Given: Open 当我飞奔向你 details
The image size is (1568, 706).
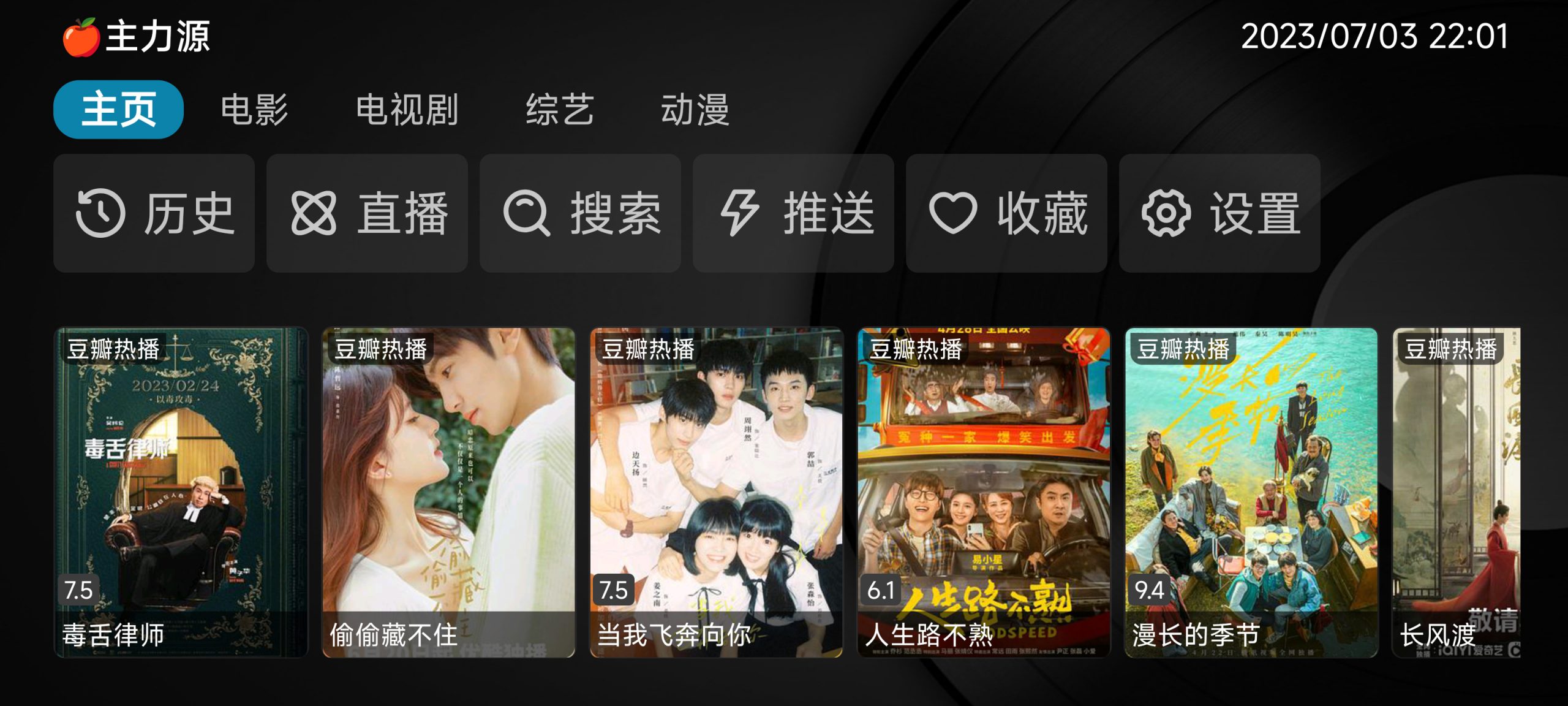Looking at the screenshot, I should click(716, 492).
